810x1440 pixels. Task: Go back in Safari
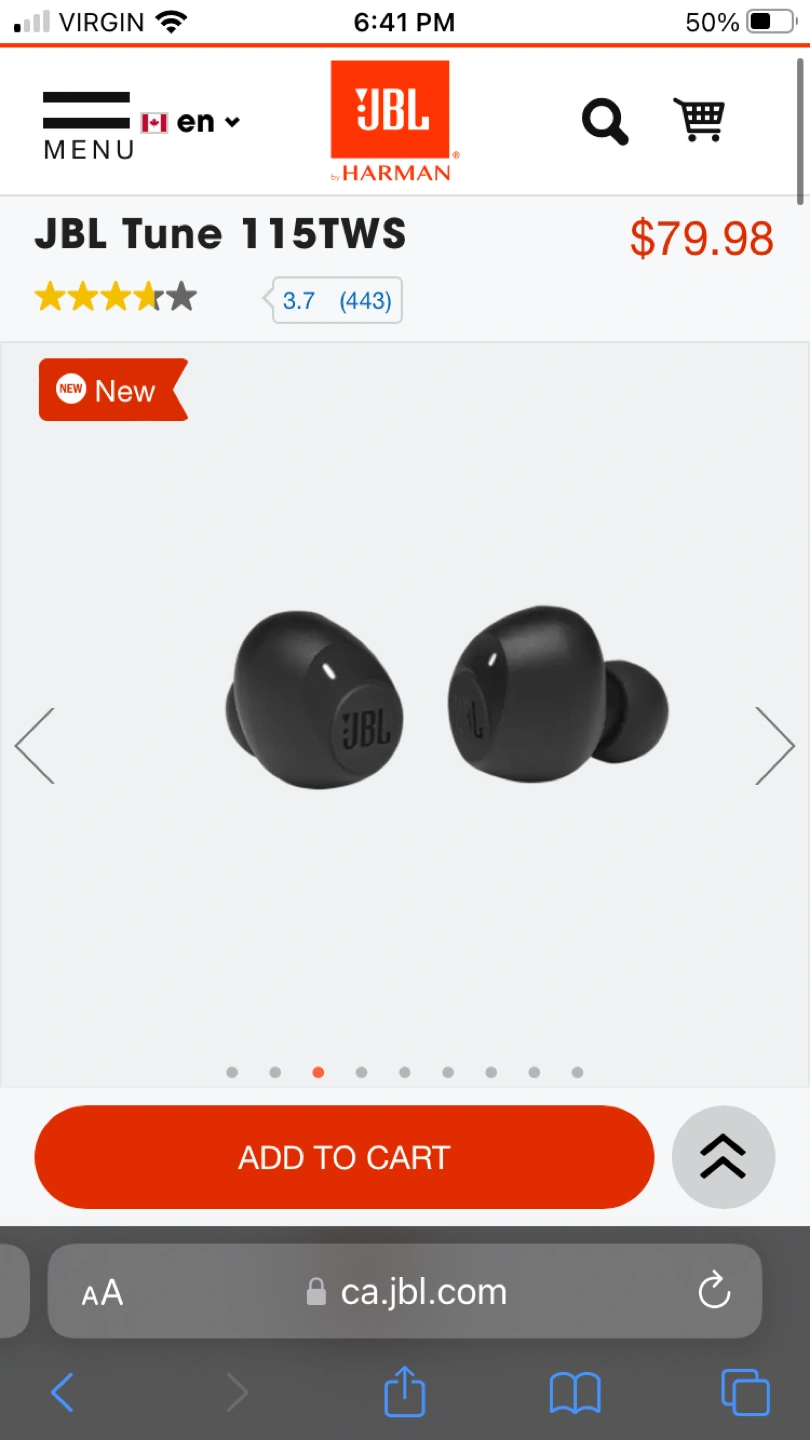tap(62, 1392)
